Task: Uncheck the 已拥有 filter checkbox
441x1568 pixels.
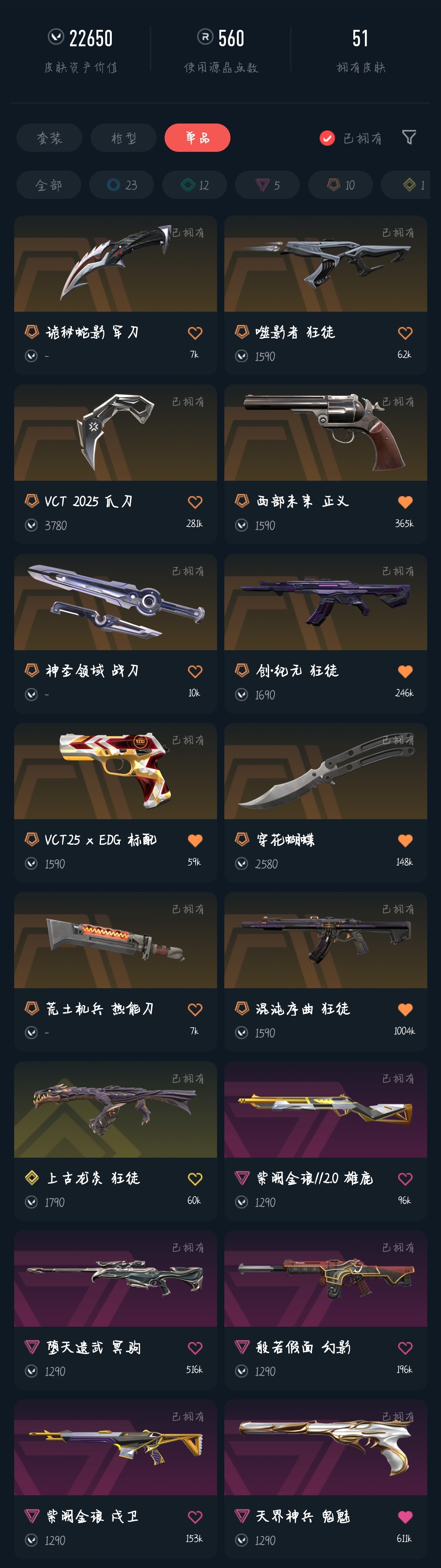Action: point(327,139)
